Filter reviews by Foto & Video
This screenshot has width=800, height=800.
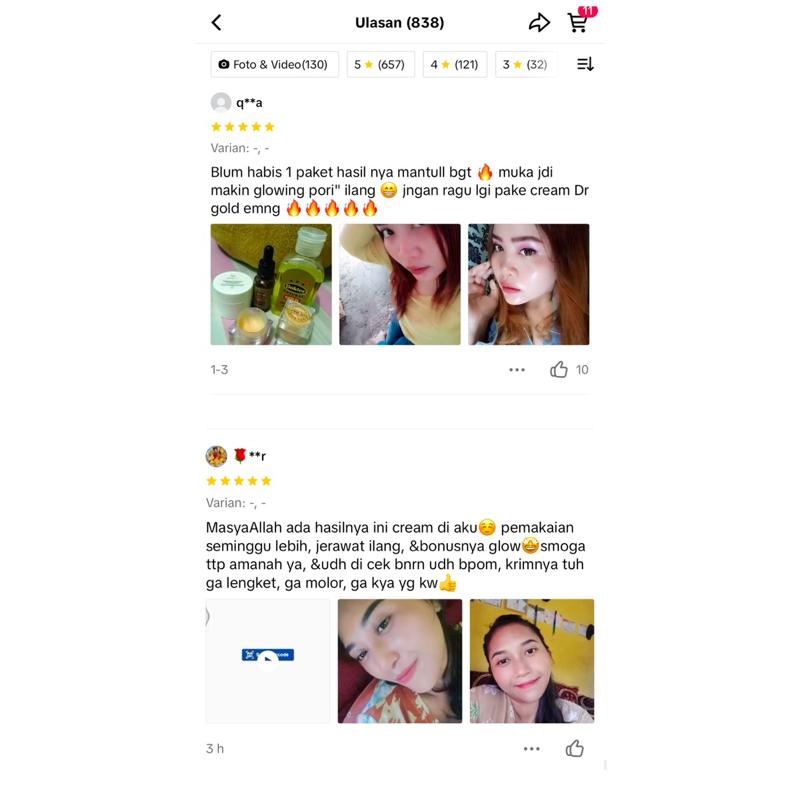tap(274, 64)
